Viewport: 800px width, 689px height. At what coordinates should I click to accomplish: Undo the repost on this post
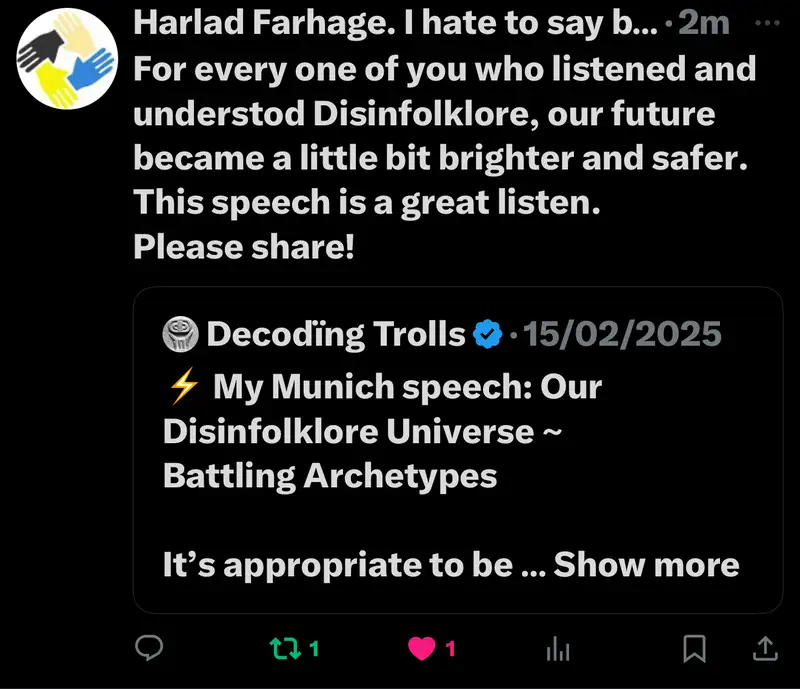(285, 649)
